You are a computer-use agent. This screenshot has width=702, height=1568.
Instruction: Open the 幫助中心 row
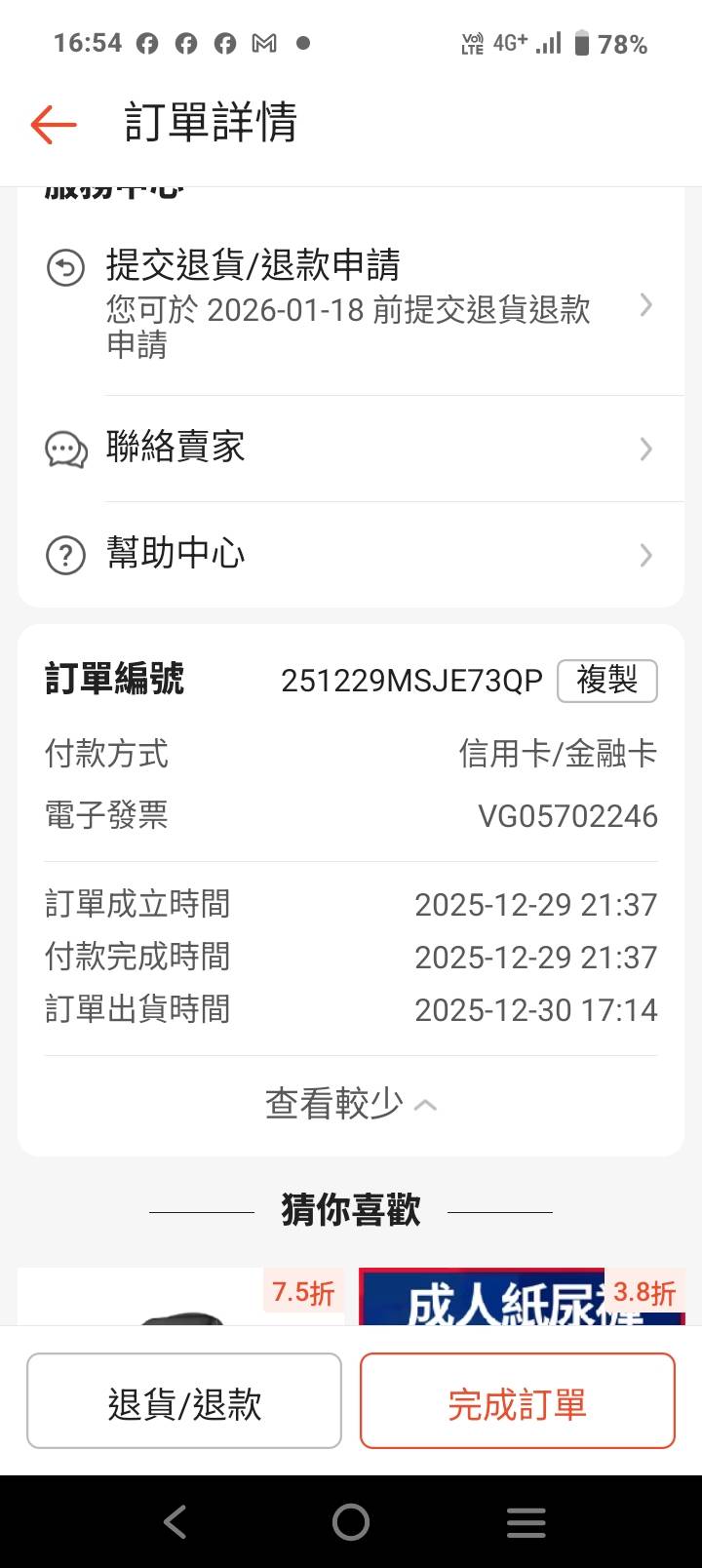[x=351, y=555]
